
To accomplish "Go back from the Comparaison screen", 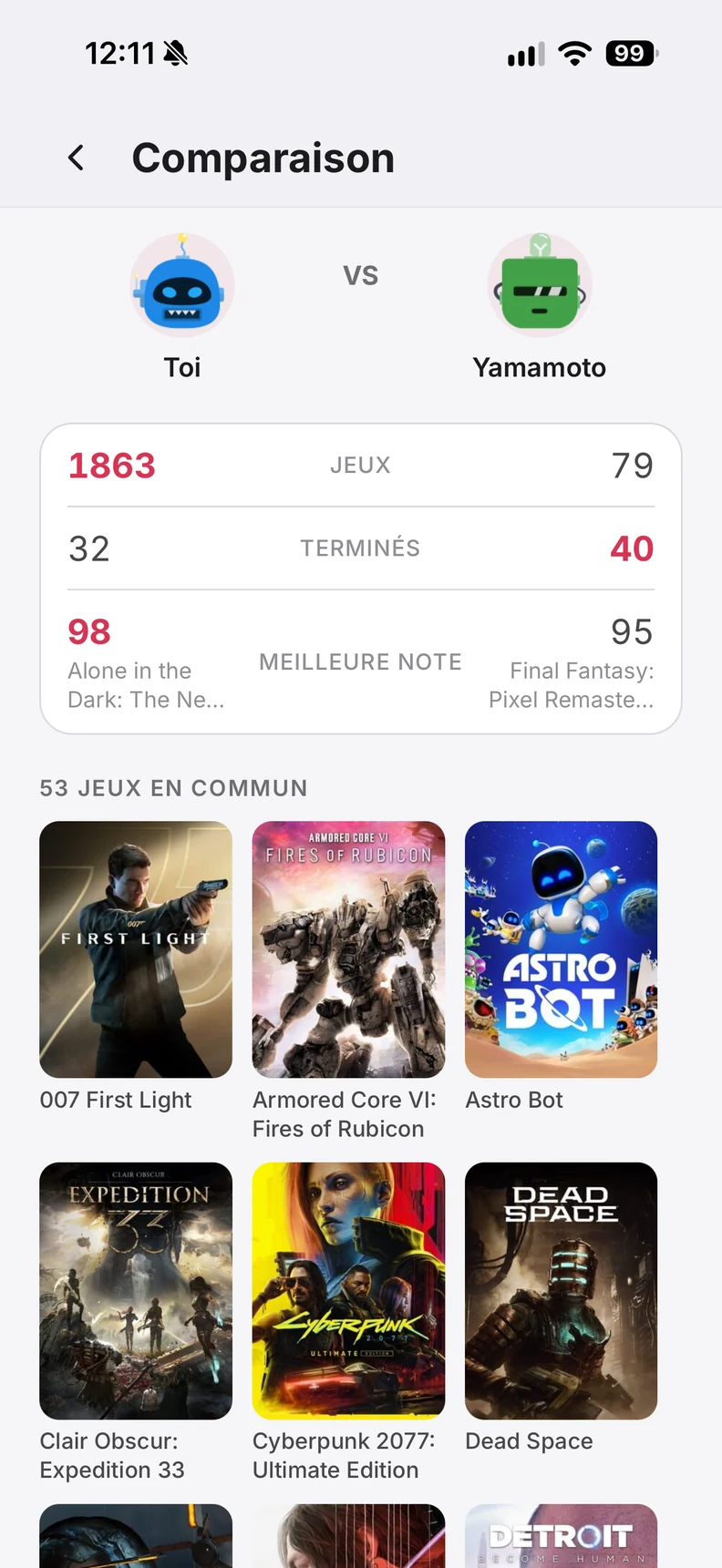I will [x=77, y=158].
